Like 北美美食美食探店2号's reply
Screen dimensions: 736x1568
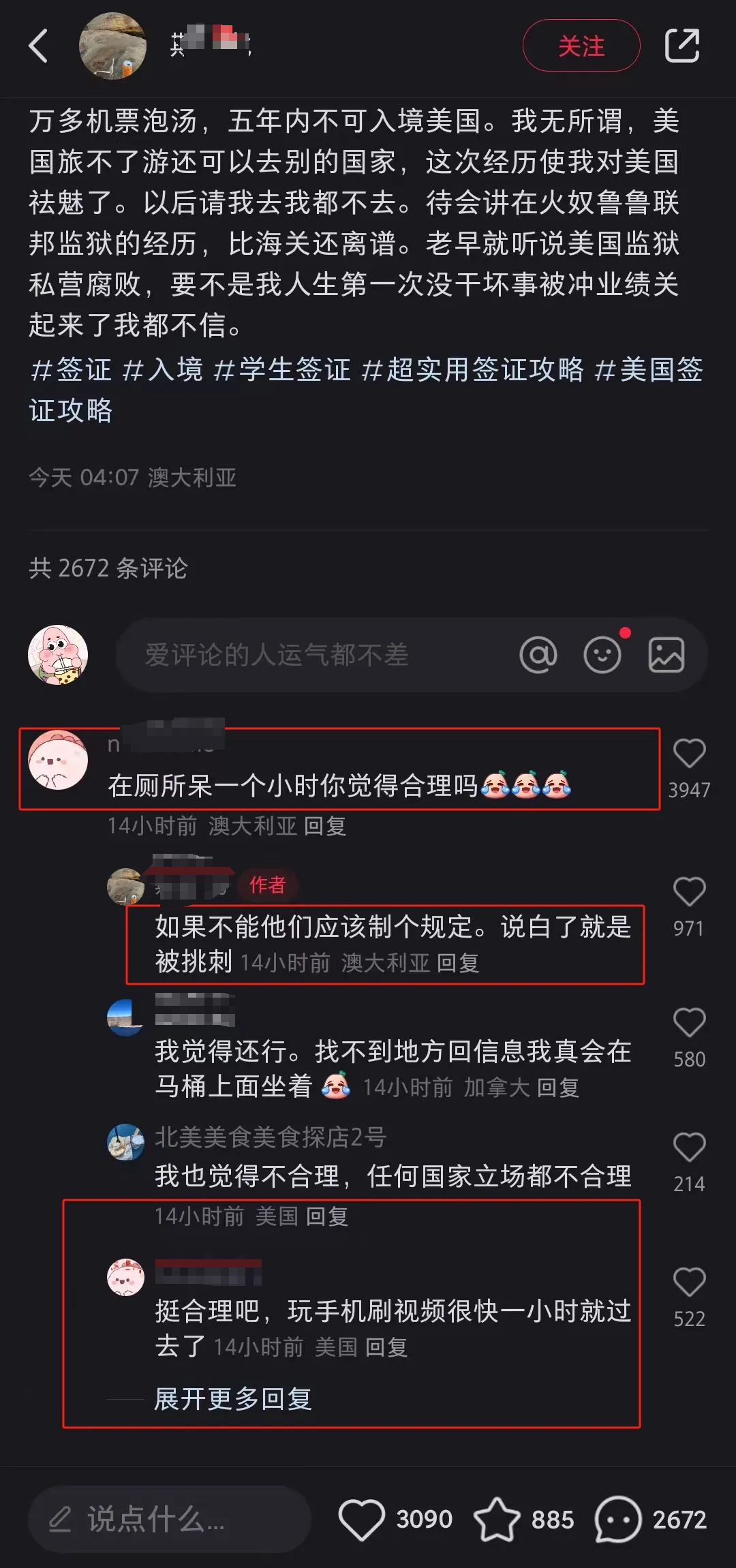pyautogui.click(x=689, y=1148)
